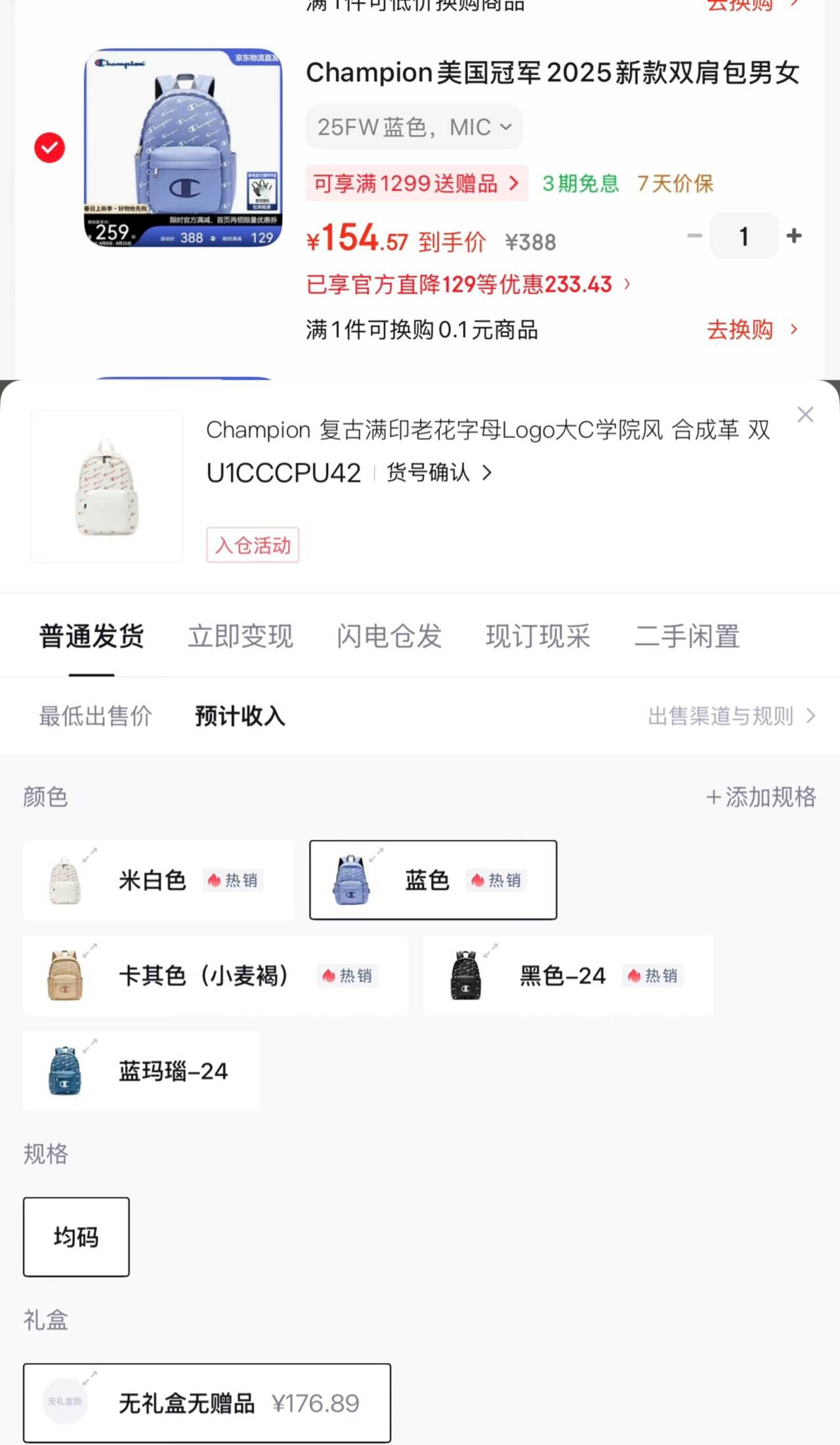Choose the 蓝玛瑙-24 color

pyautogui.click(x=140, y=1071)
